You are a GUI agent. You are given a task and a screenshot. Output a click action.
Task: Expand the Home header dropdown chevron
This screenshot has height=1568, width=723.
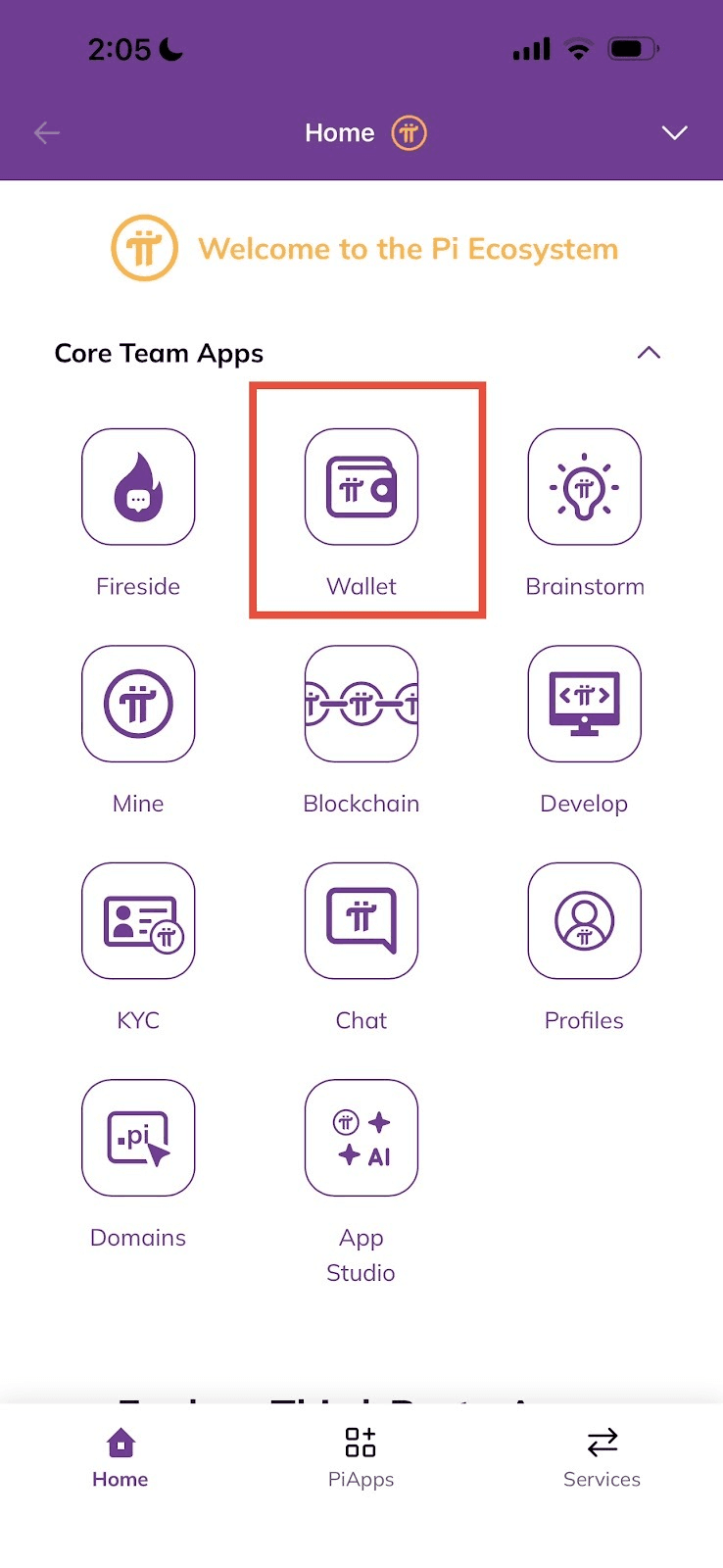(674, 133)
